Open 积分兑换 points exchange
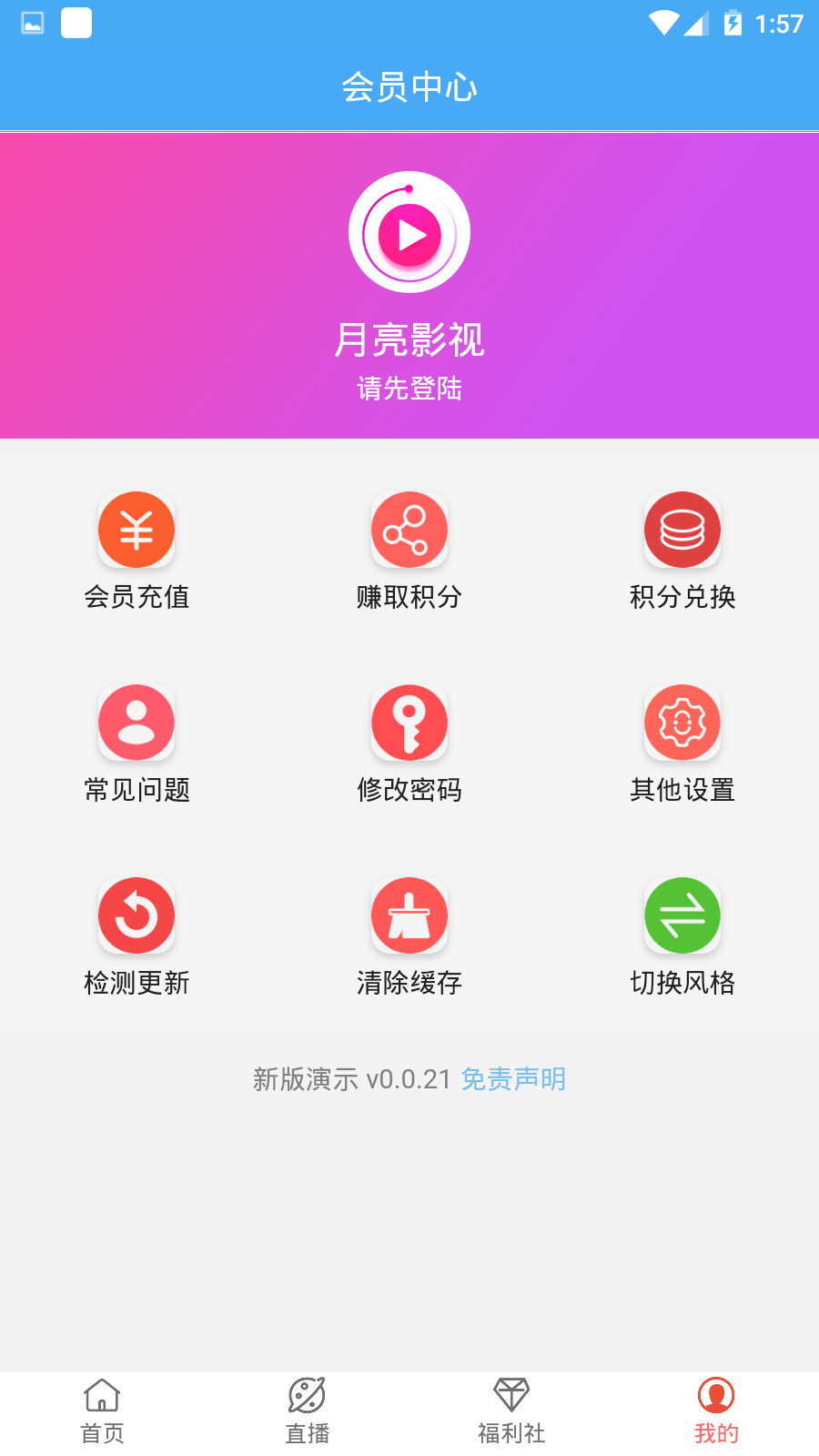The height and width of the screenshot is (1456, 819). coord(682,529)
